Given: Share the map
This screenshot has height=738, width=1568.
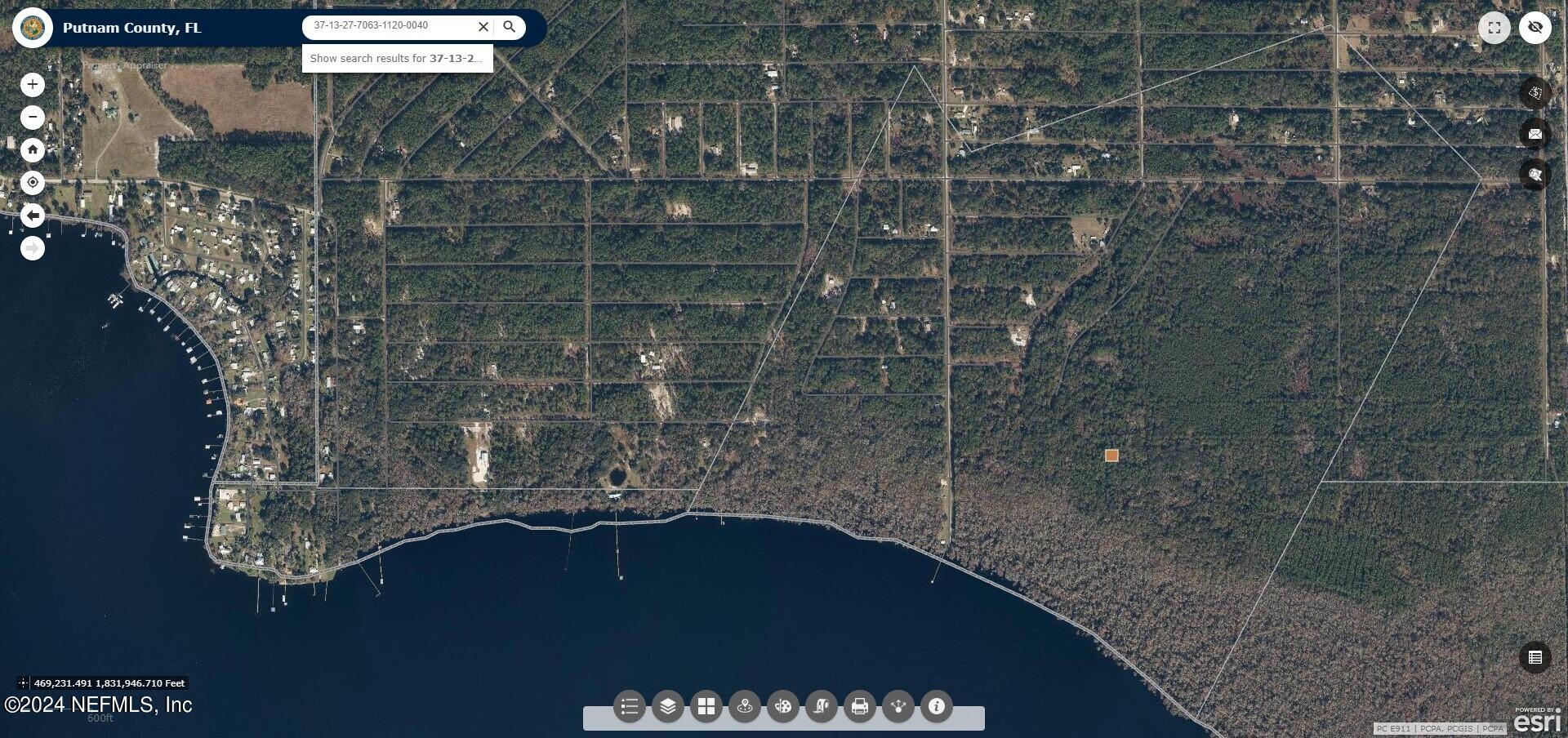Looking at the screenshot, I should click(x=898, y=706).
